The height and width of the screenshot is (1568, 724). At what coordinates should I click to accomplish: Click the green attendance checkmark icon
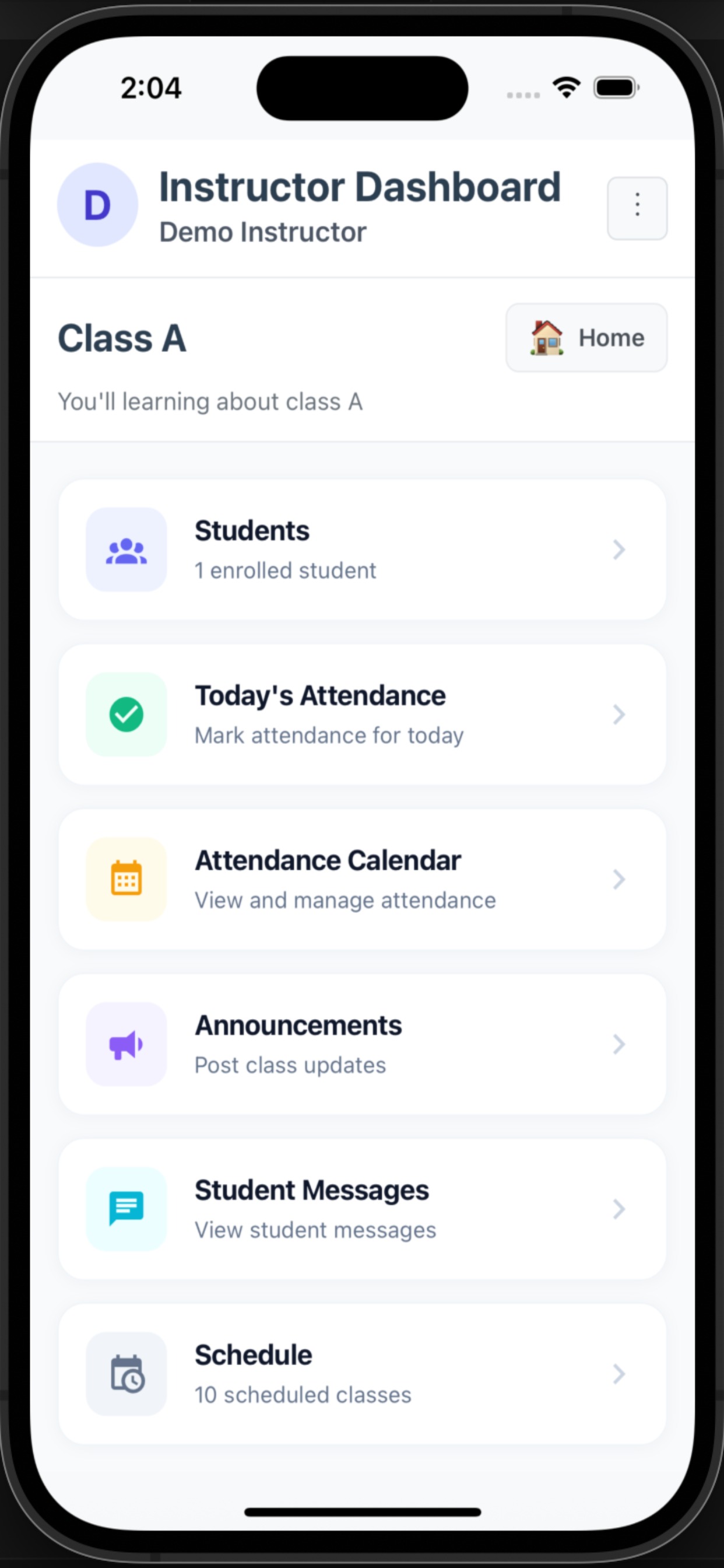tap(126, 714)
